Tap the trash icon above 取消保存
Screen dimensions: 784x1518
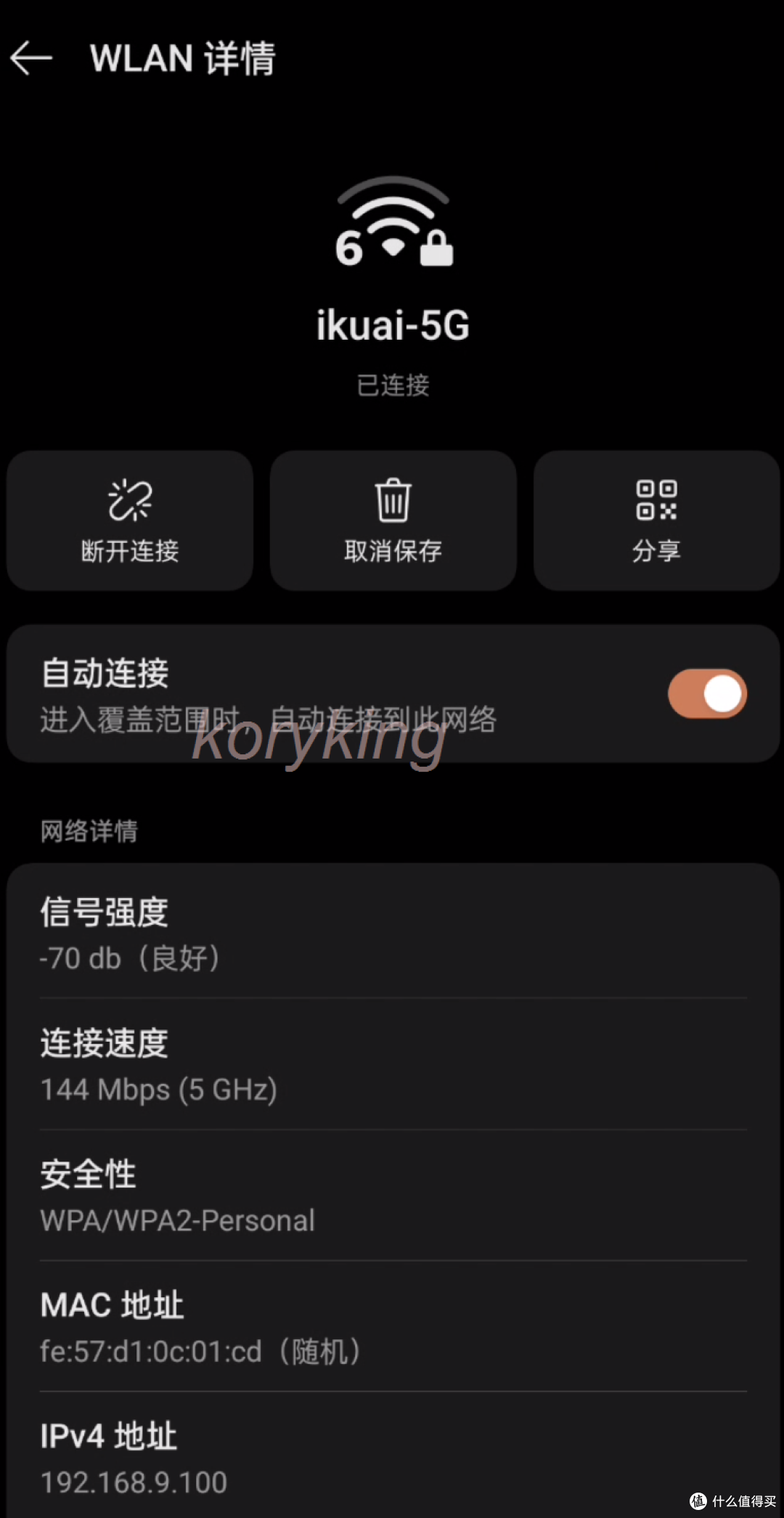click(x=392, y=498)
